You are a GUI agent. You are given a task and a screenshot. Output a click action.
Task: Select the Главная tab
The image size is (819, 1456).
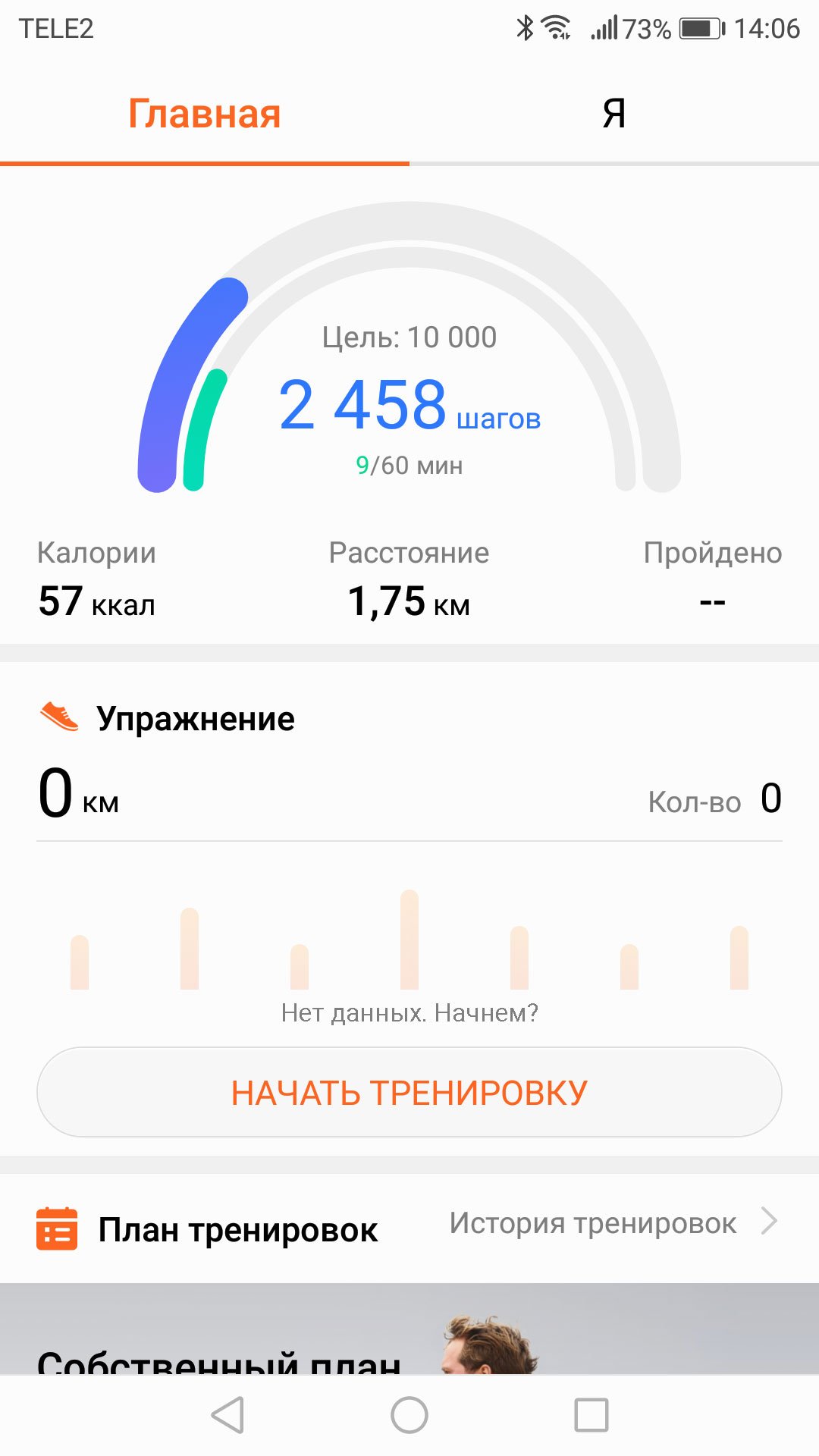point(205,114)
